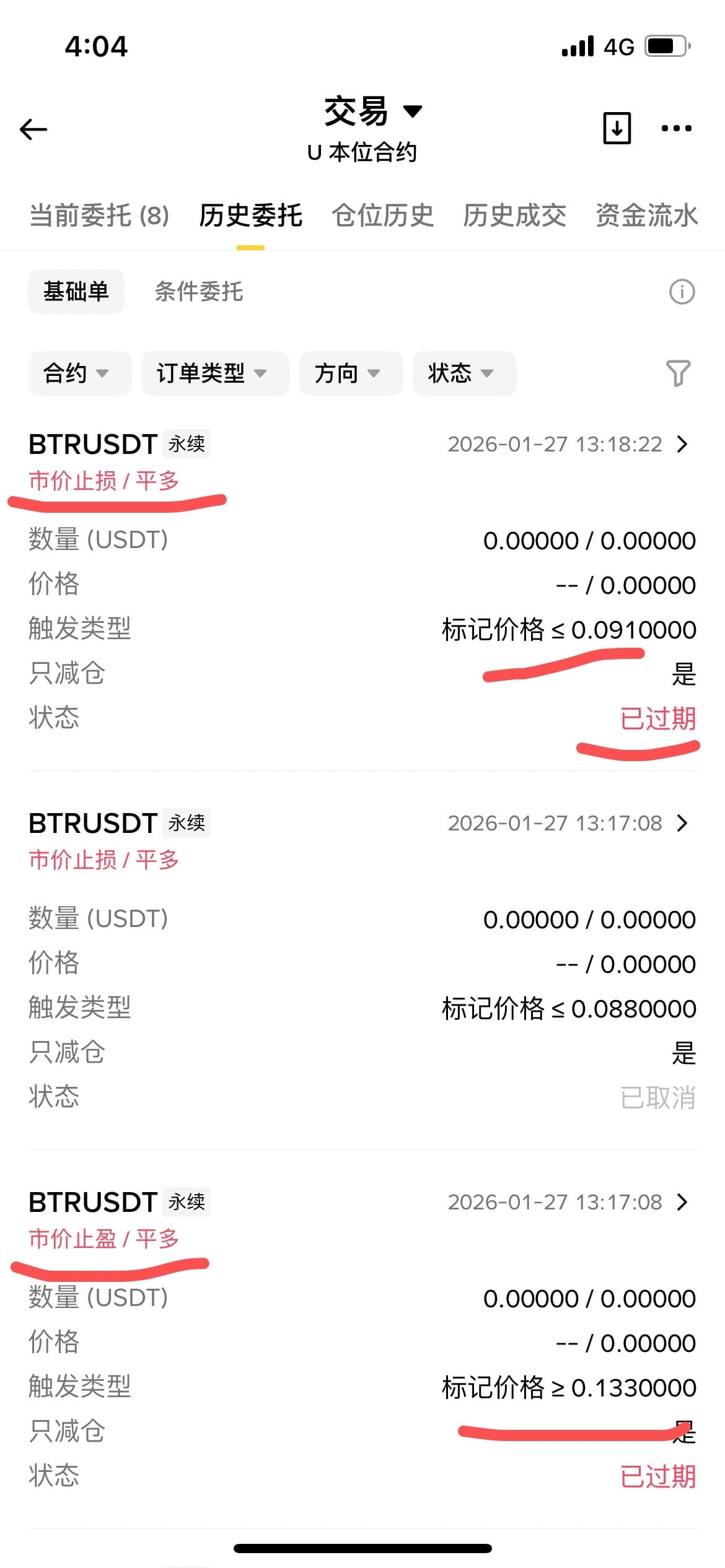Select the 条件委托 segment
The height and width of the screenshot is (1568, 725).
click(x=198, y=292)
